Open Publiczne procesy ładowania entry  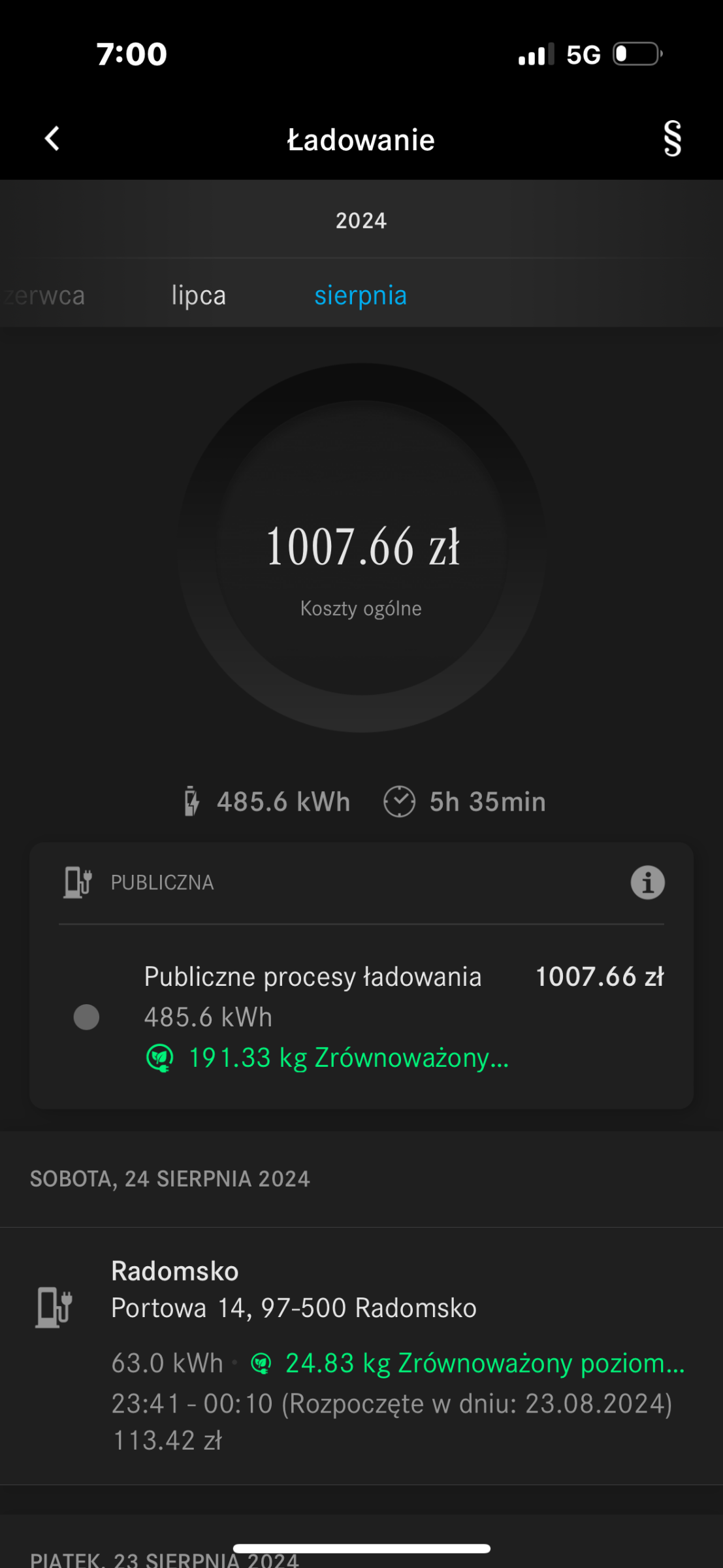(362, 1017)
